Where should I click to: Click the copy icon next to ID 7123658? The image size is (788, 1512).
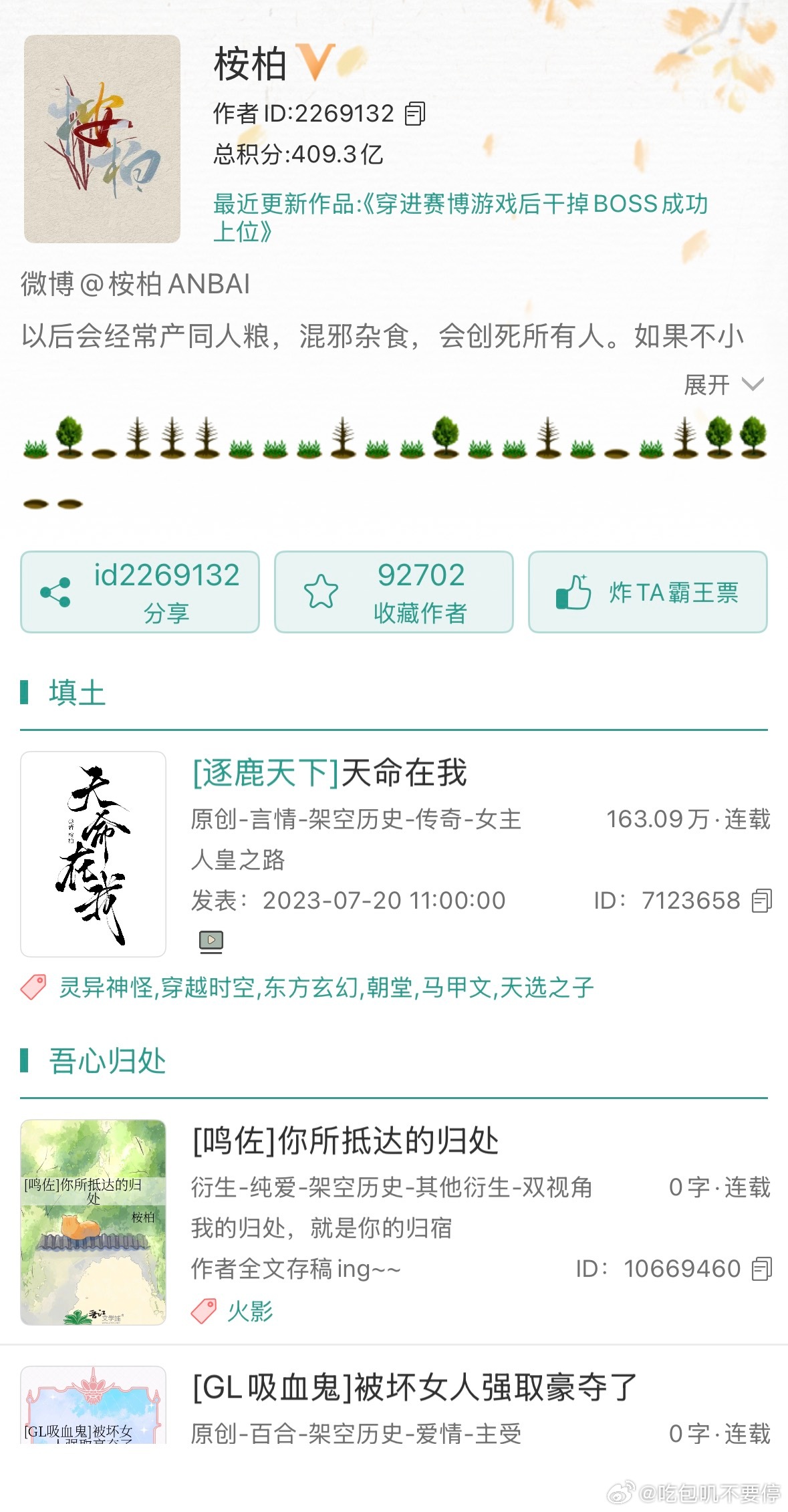click(x=761, y=901)
